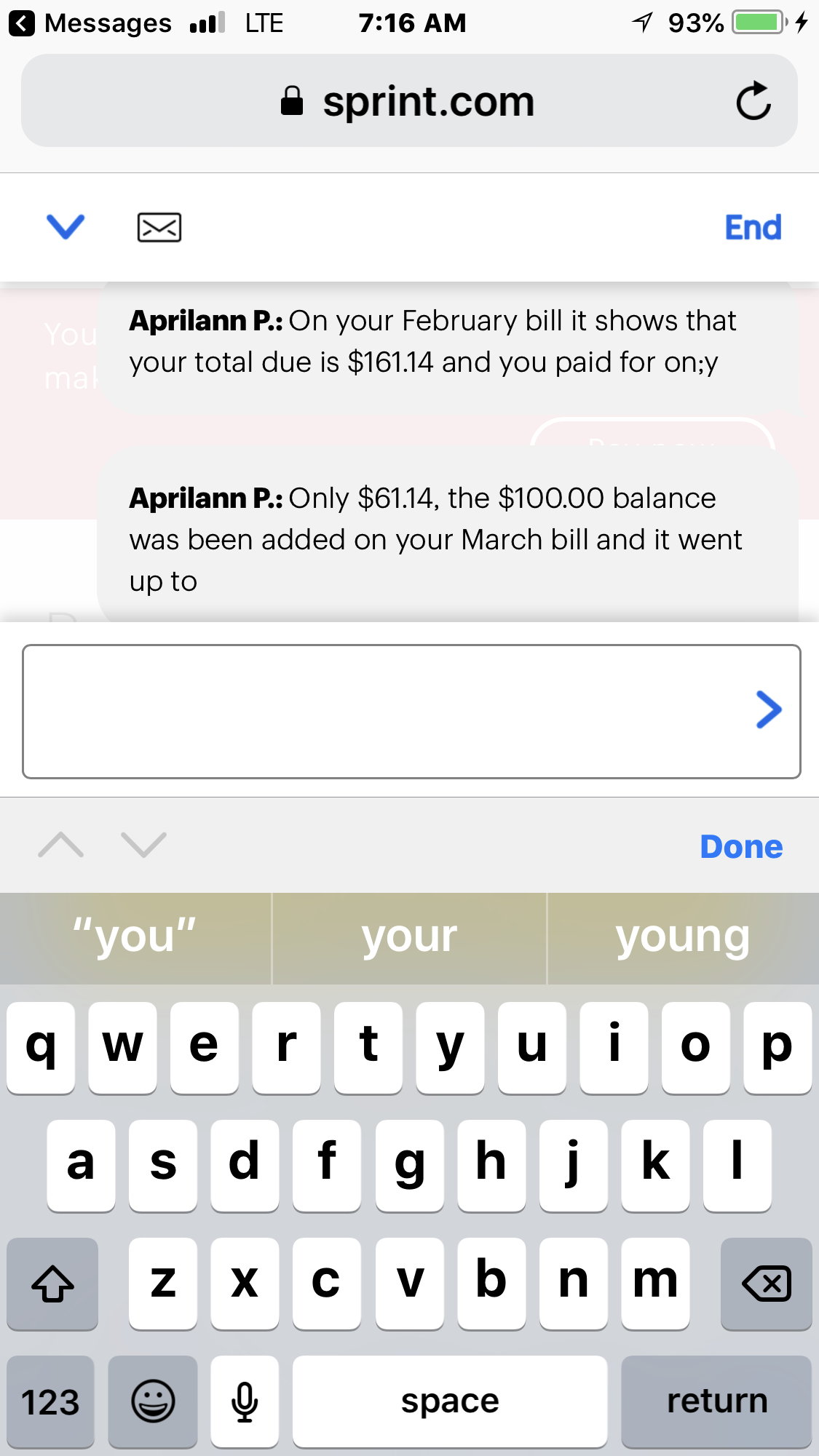The height and width of the screenshot is (1456, 819).
Task: Collapse the chat window with the down chevron
Action: 65,226
